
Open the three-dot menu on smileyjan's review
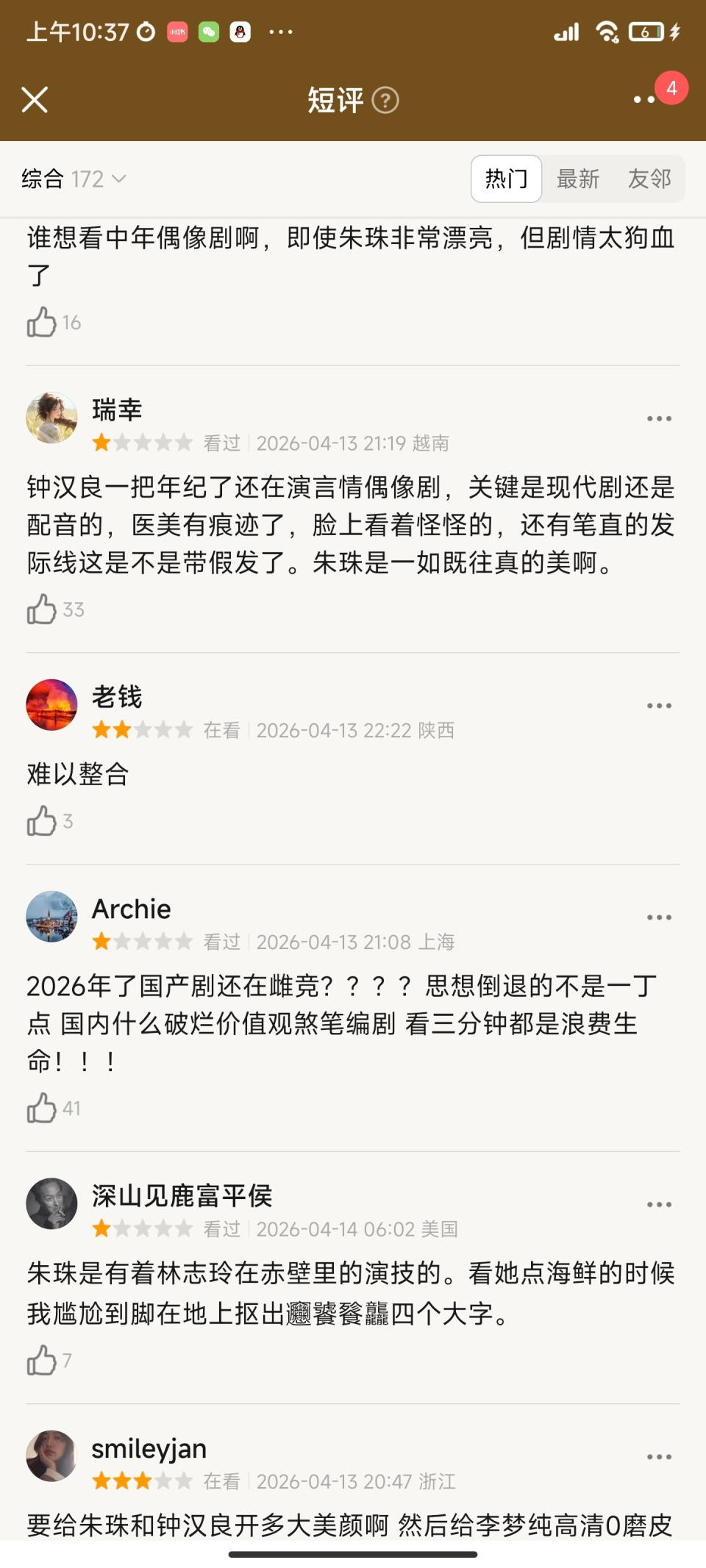658,1456
